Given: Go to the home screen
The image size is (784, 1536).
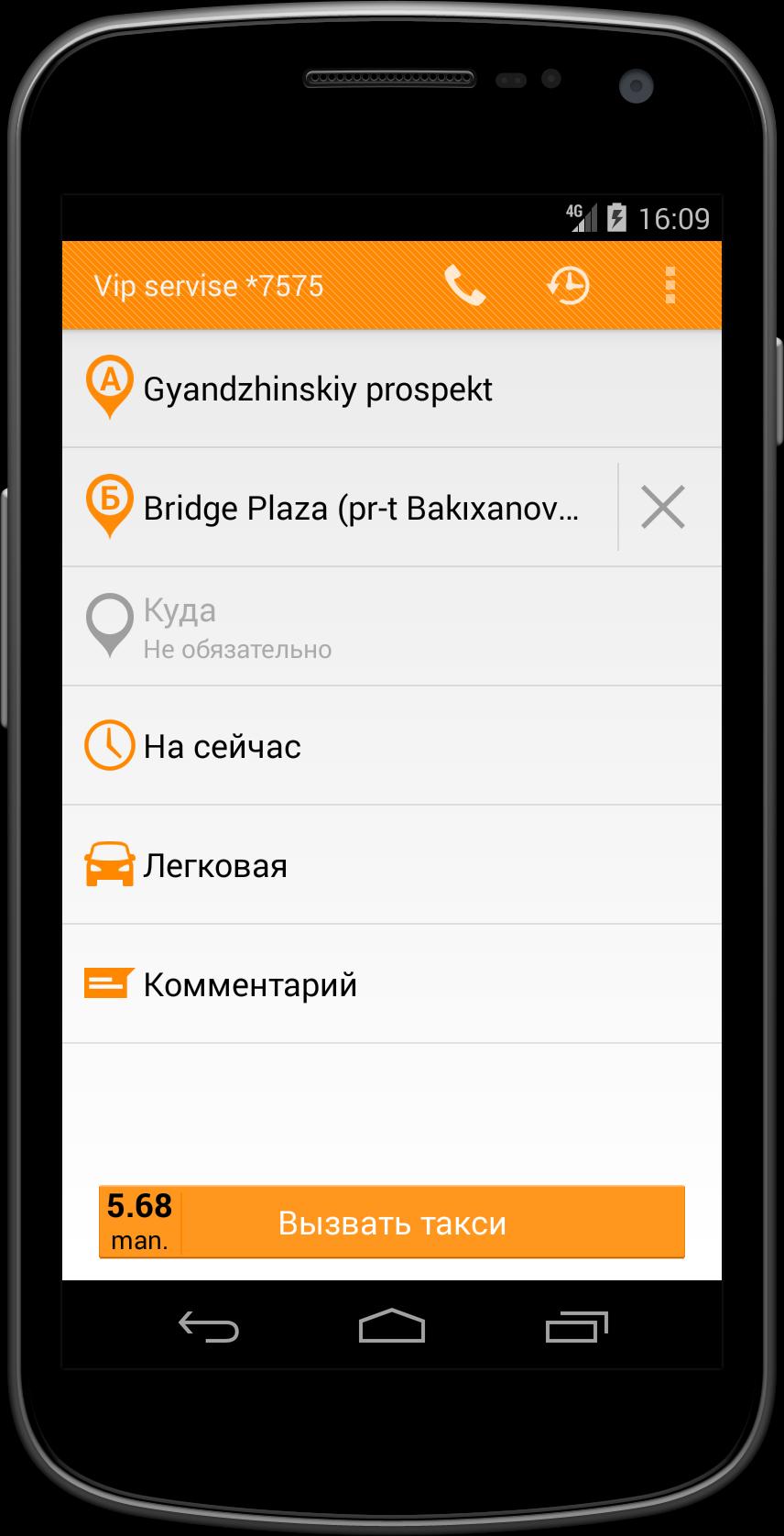Looking at the screenshot, I should 392,1326.
